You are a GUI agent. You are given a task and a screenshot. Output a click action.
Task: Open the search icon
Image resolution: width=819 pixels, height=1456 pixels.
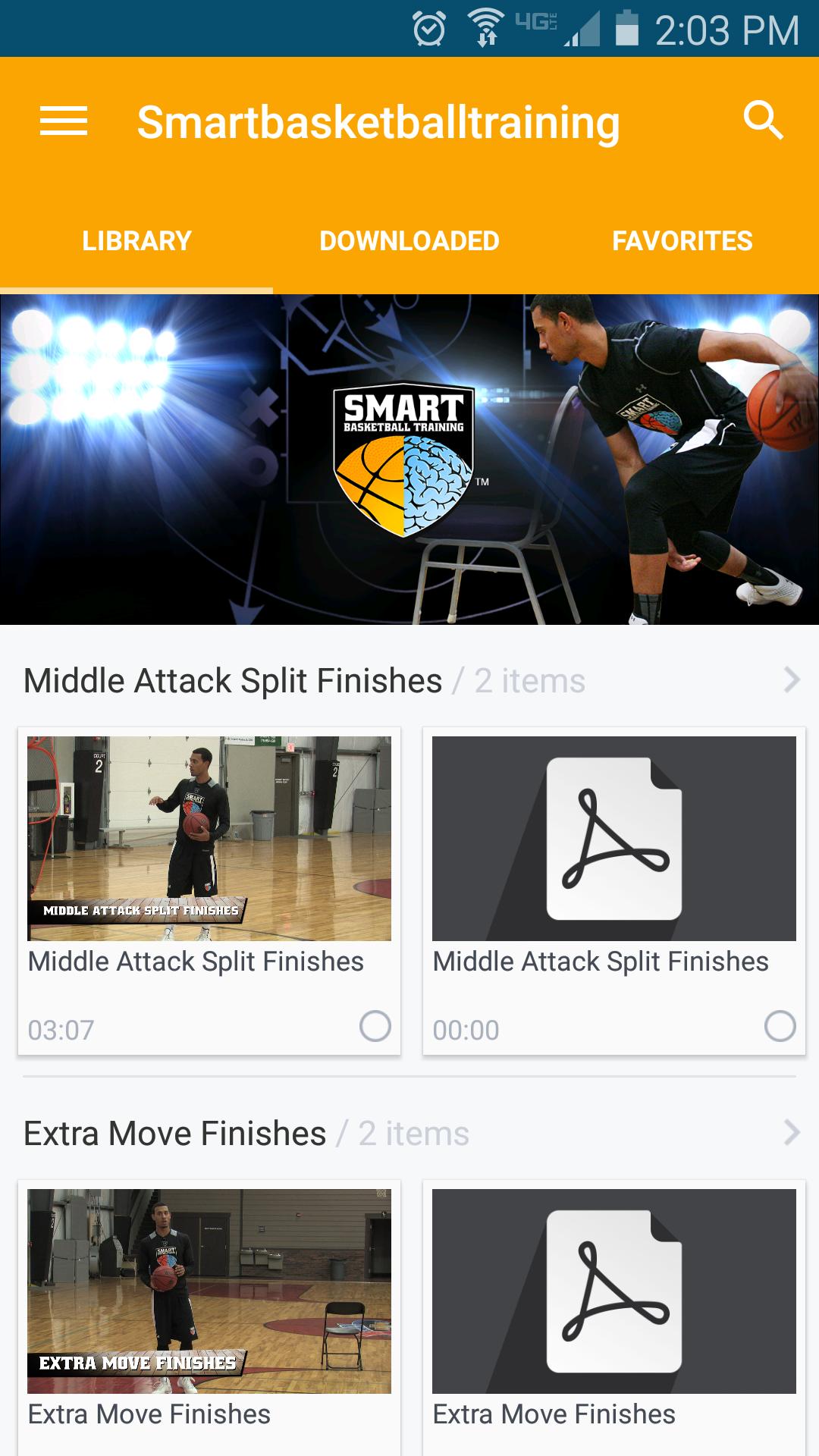(x=763, y=121)
